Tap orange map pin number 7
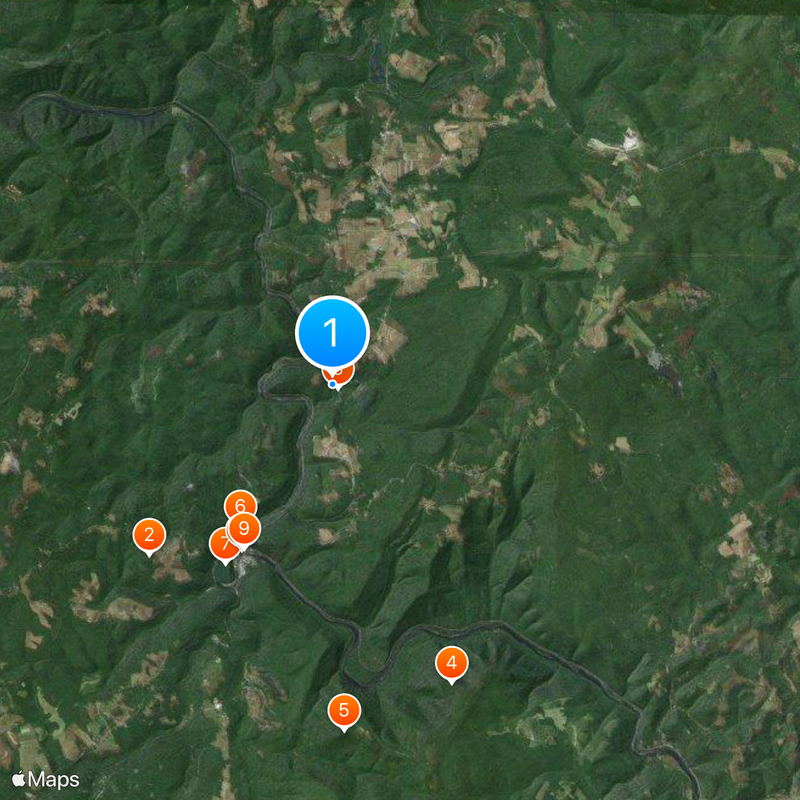This screenshot has height=800, width=800. [221, 545]
